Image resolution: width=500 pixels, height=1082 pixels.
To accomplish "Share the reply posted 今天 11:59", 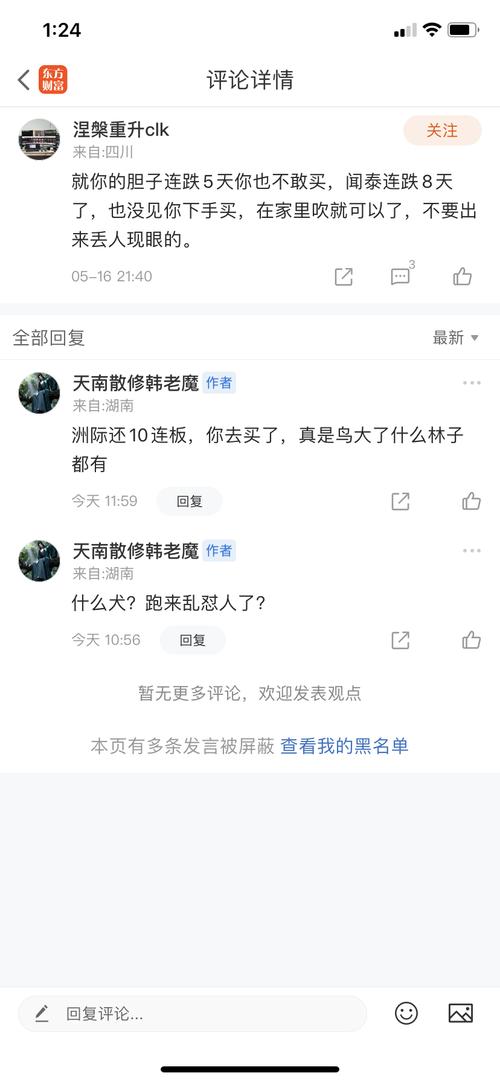I will 401,502.
